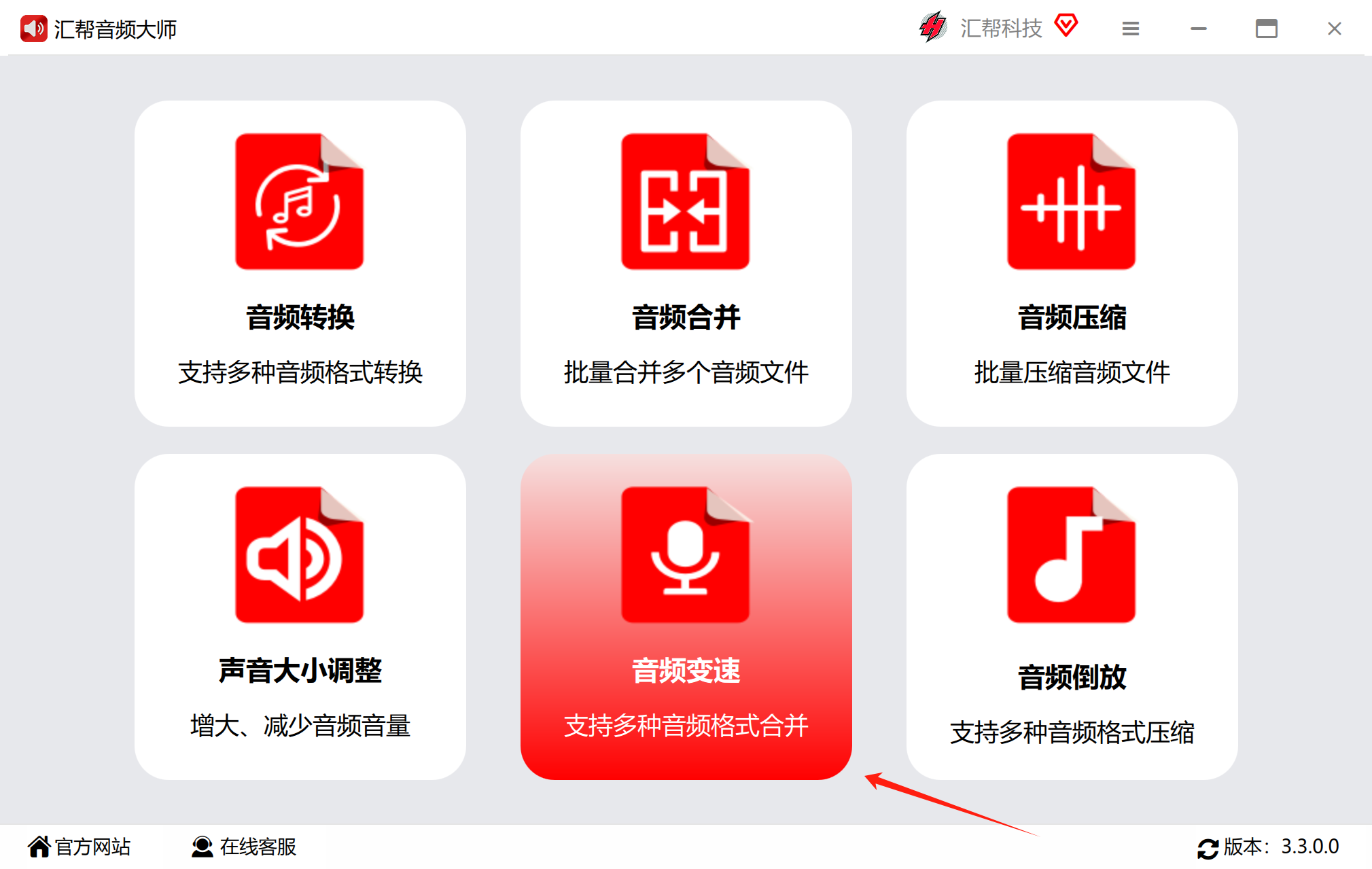The height and width of the screenshot is (869, 1372).
Task: Open the 音频合并 audio merge card
Action: click(x=686, y=264)
